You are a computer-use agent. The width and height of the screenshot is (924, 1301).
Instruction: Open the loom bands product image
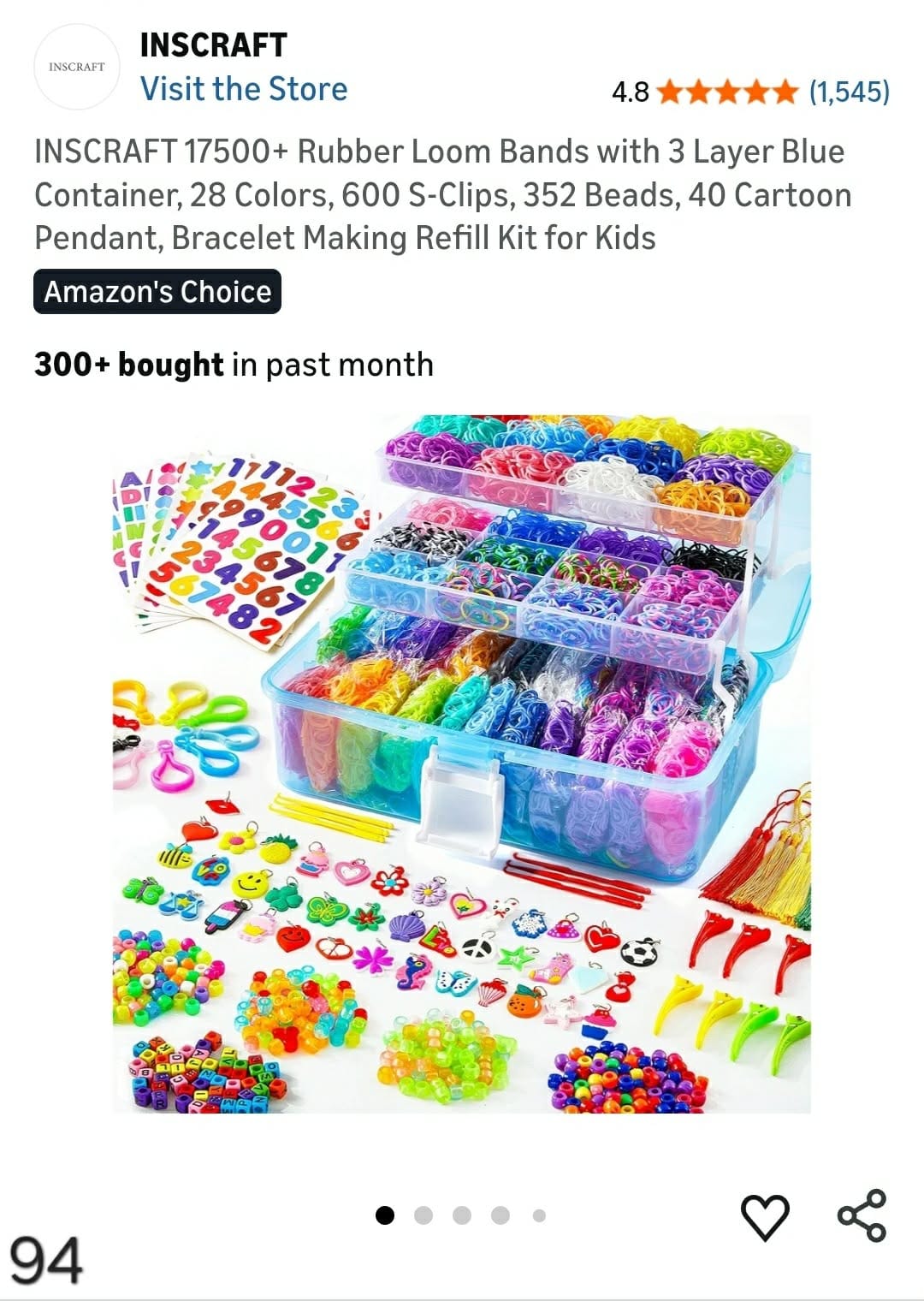462,763
